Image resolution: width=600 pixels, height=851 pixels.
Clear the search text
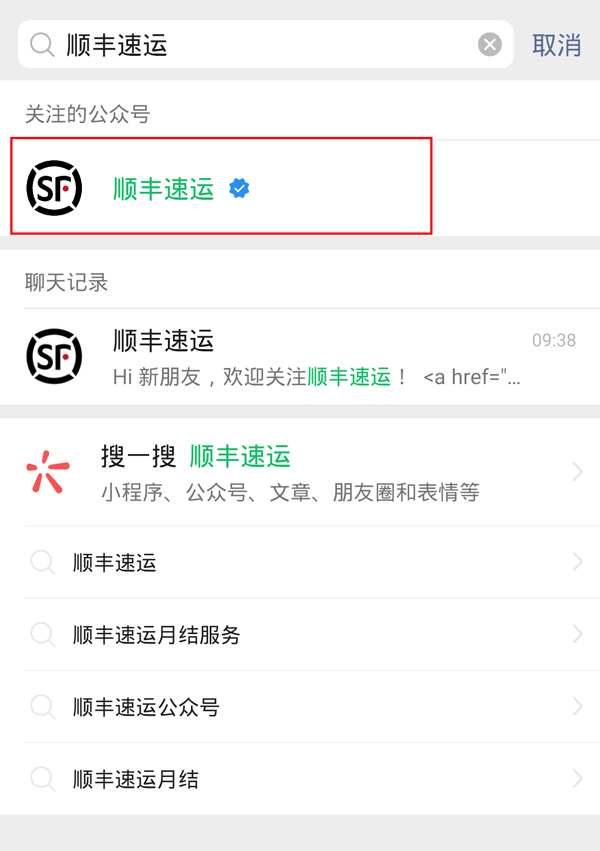489,45
